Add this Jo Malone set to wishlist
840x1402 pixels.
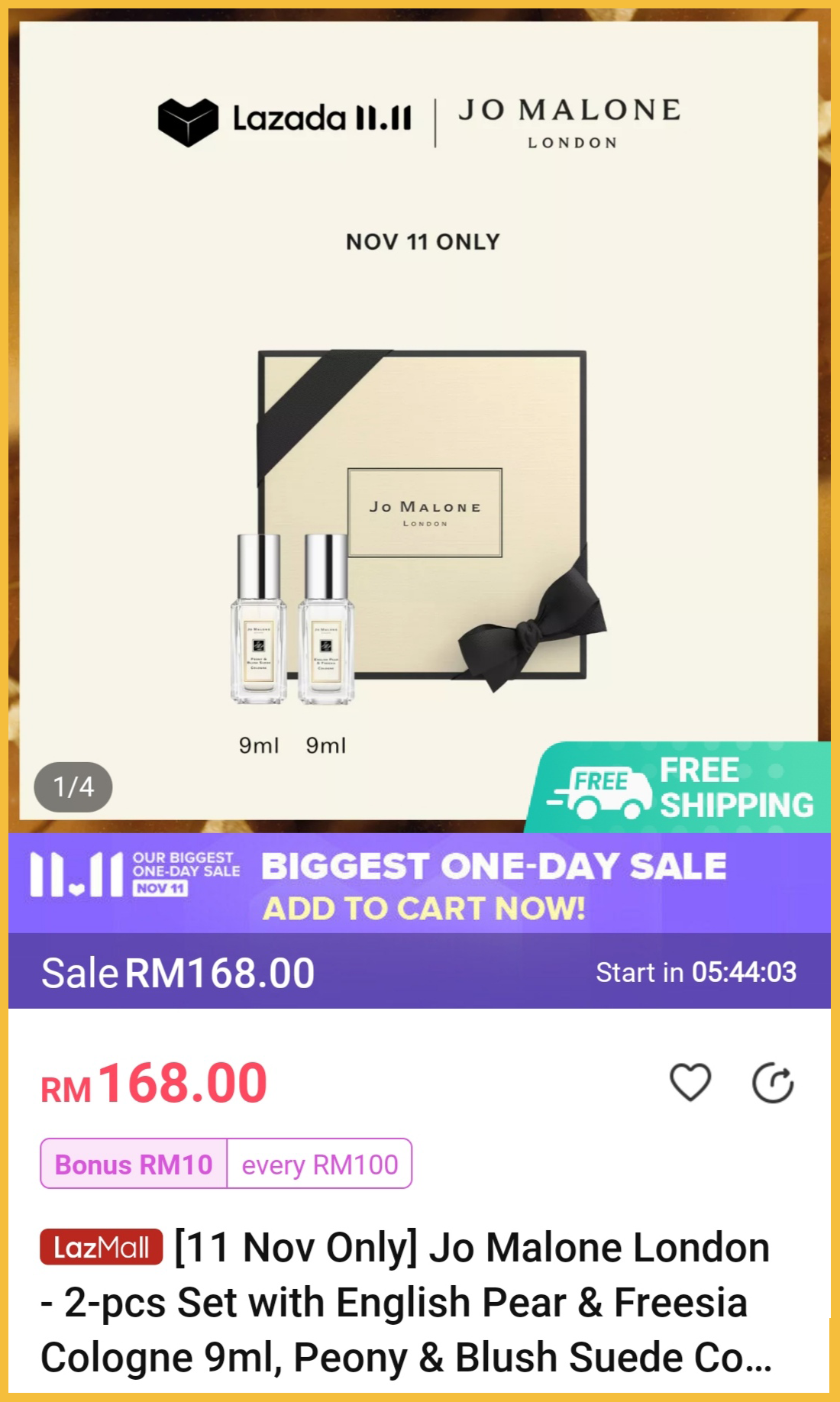pos(690,1081)
